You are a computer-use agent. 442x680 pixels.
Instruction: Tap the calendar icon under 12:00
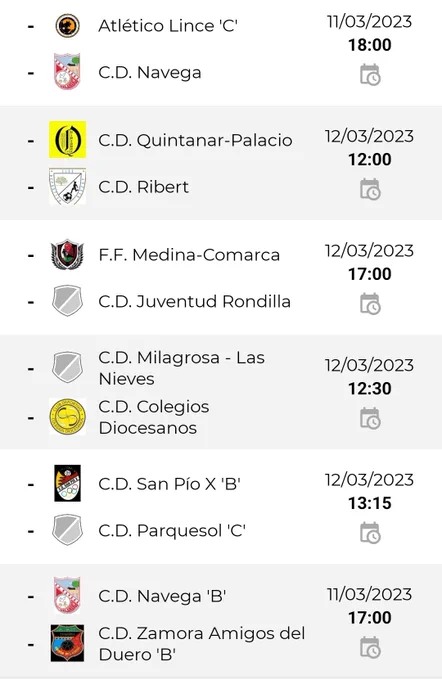coord(370,189)
